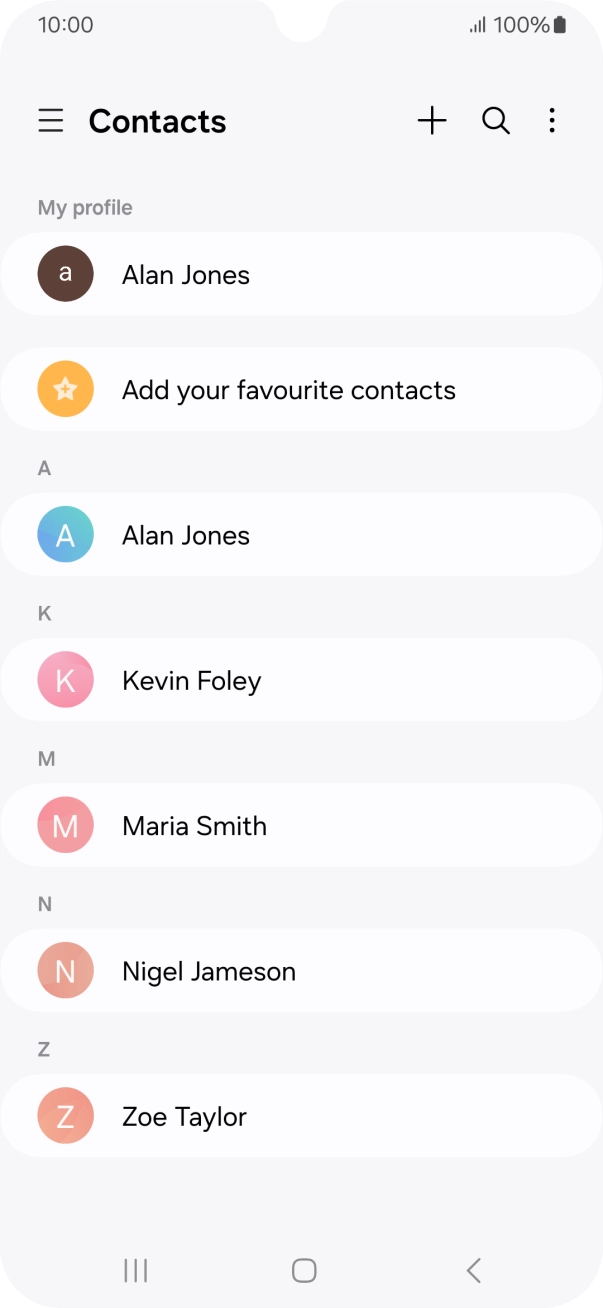Add a new contact with plus icon

coord(432,121)
